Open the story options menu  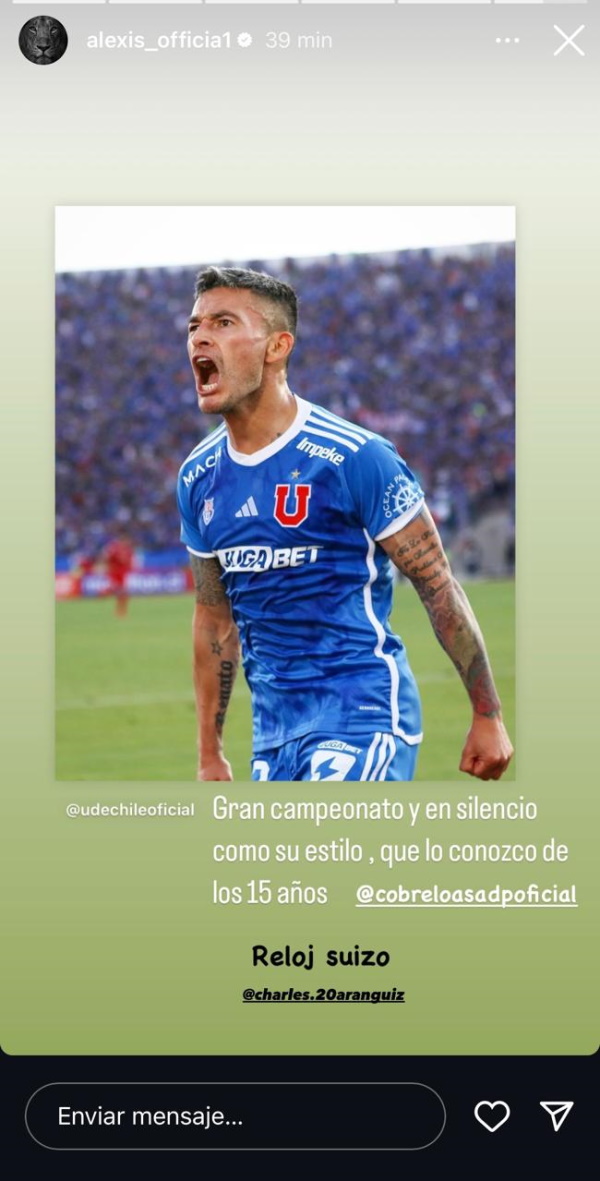point(508,41)
